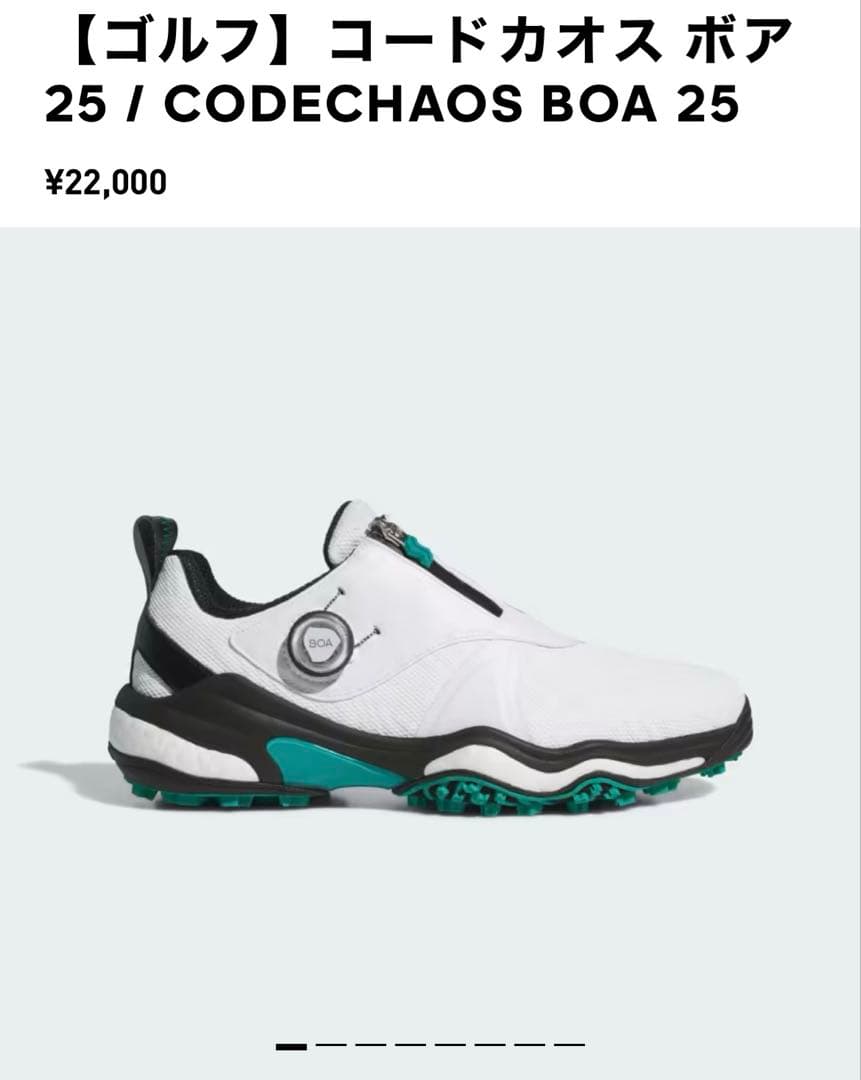The width and height of the screenshot is (861, 1080).
Task: Jump to the second image indicator dash
Action: tap(330, 1046)
